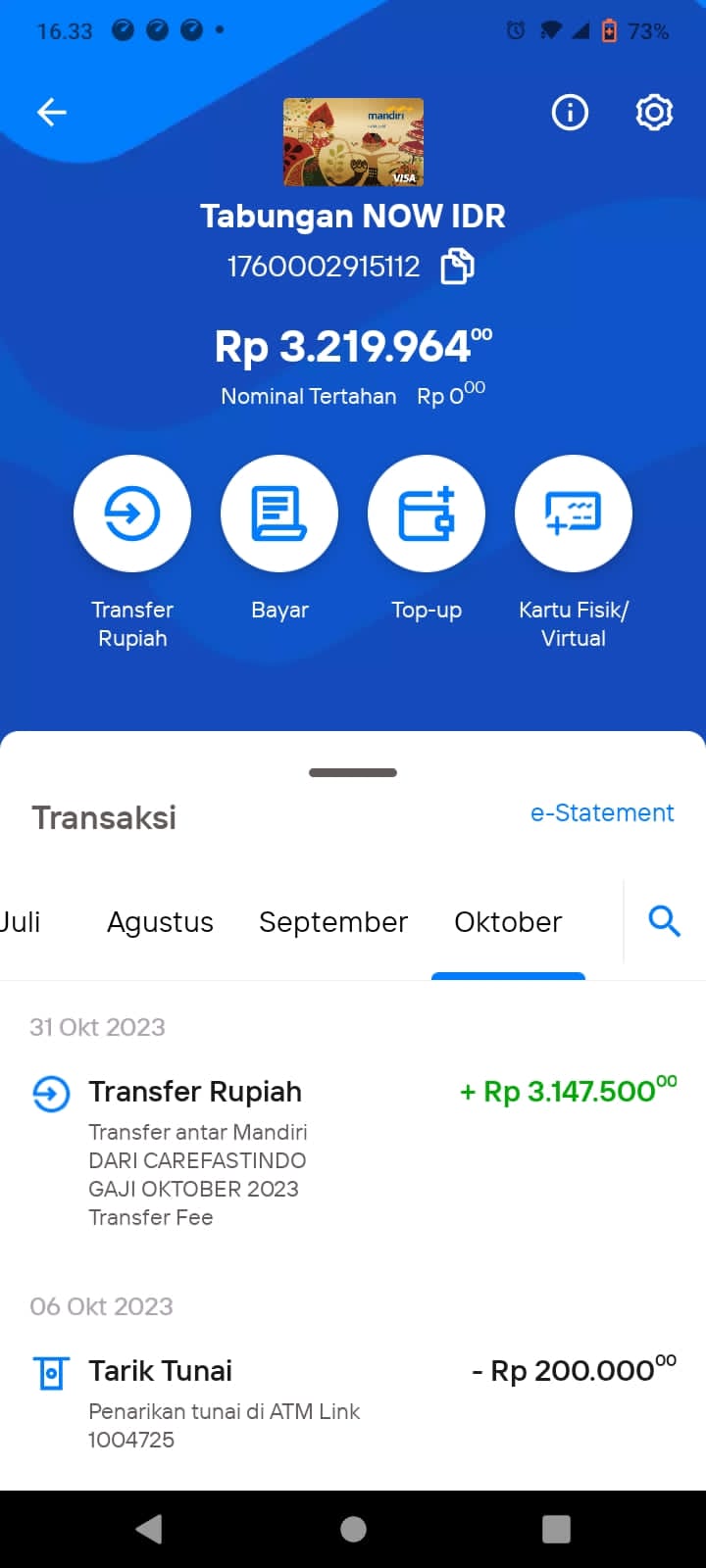The height and width of the screenshot is (1568, 706).
Task: Search transactions with the magnifier icon
Action: point(665,921)
